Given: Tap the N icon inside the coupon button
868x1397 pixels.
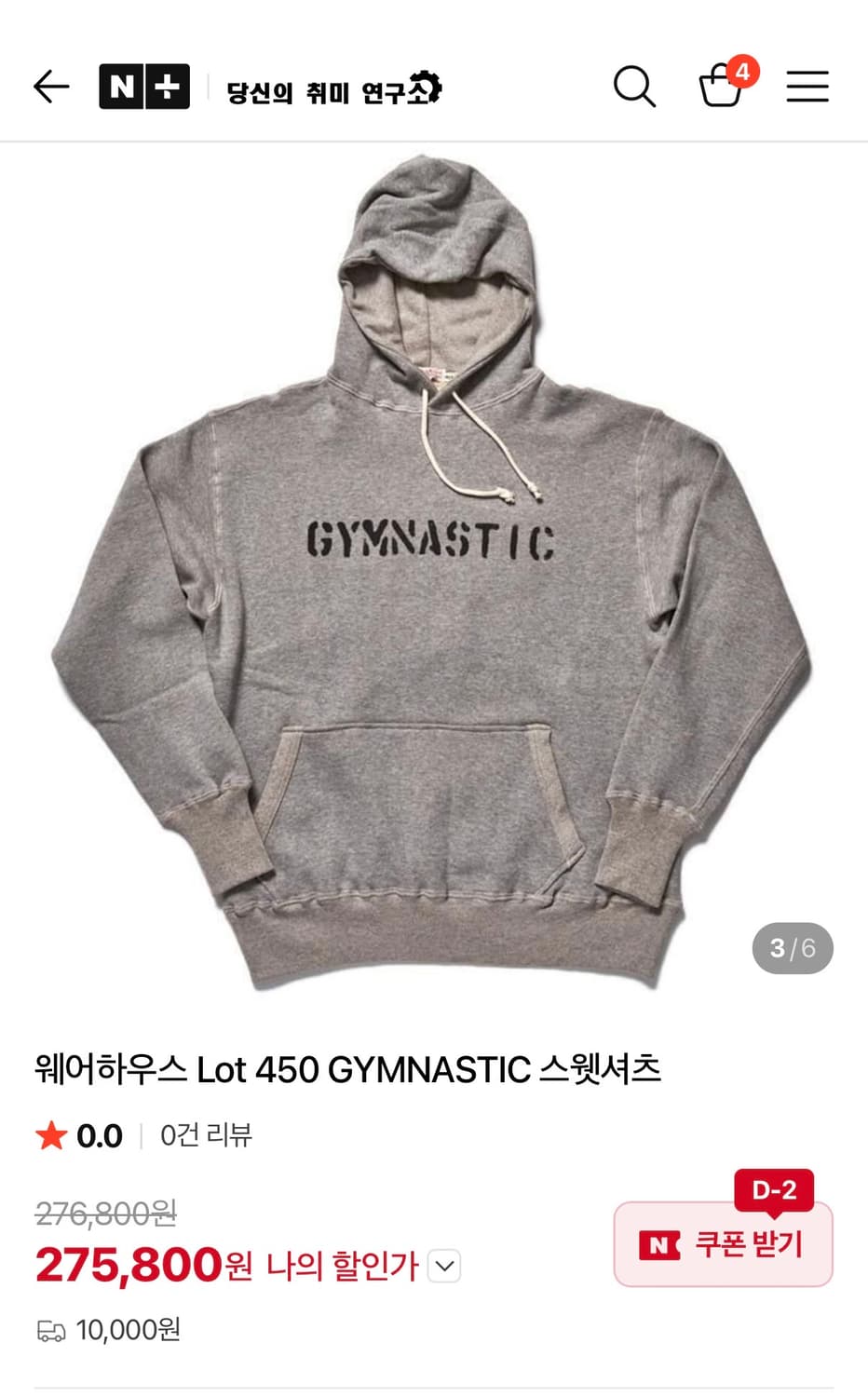Looking at the screenshot, I should [x=659, y=1244].
